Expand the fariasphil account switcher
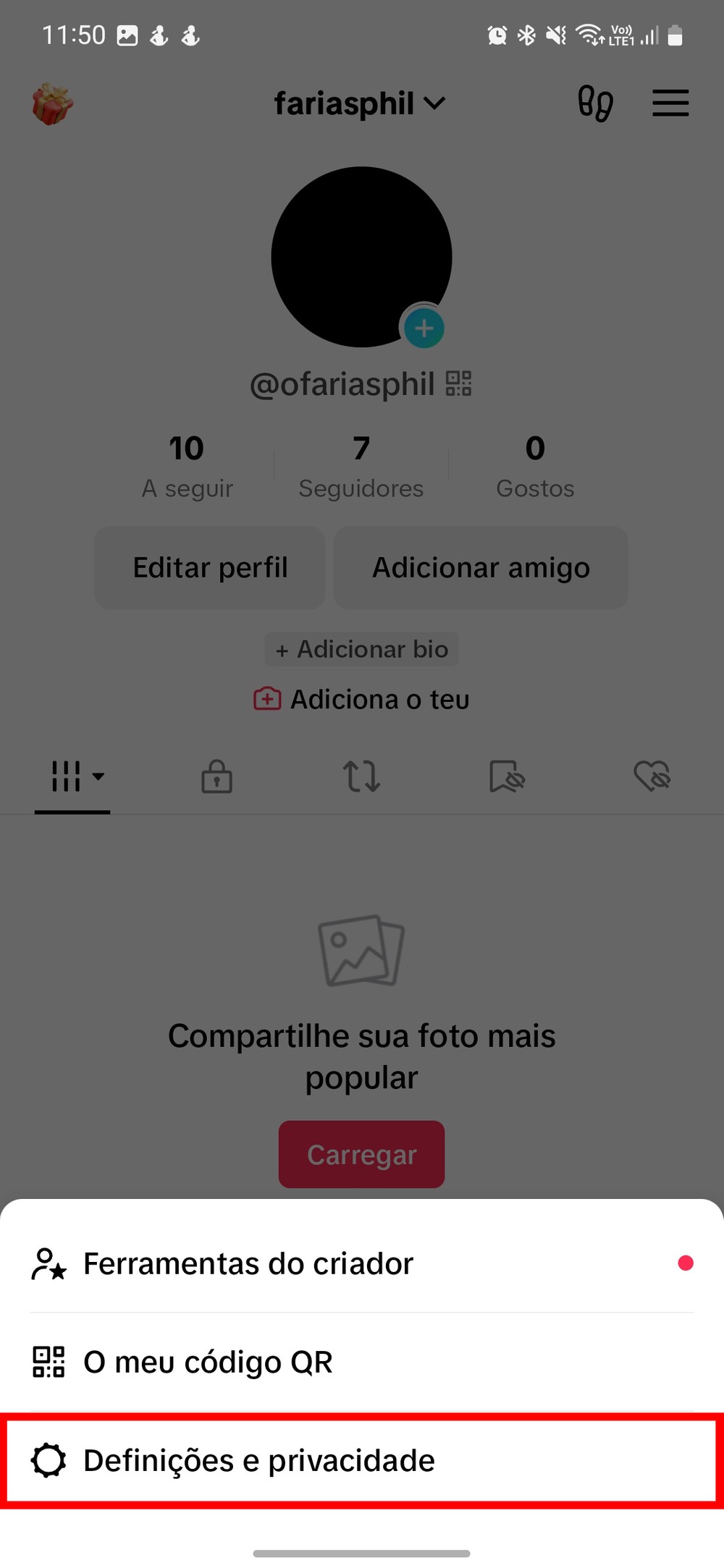Screen dimensions: 724x1568 pos(360,103)
